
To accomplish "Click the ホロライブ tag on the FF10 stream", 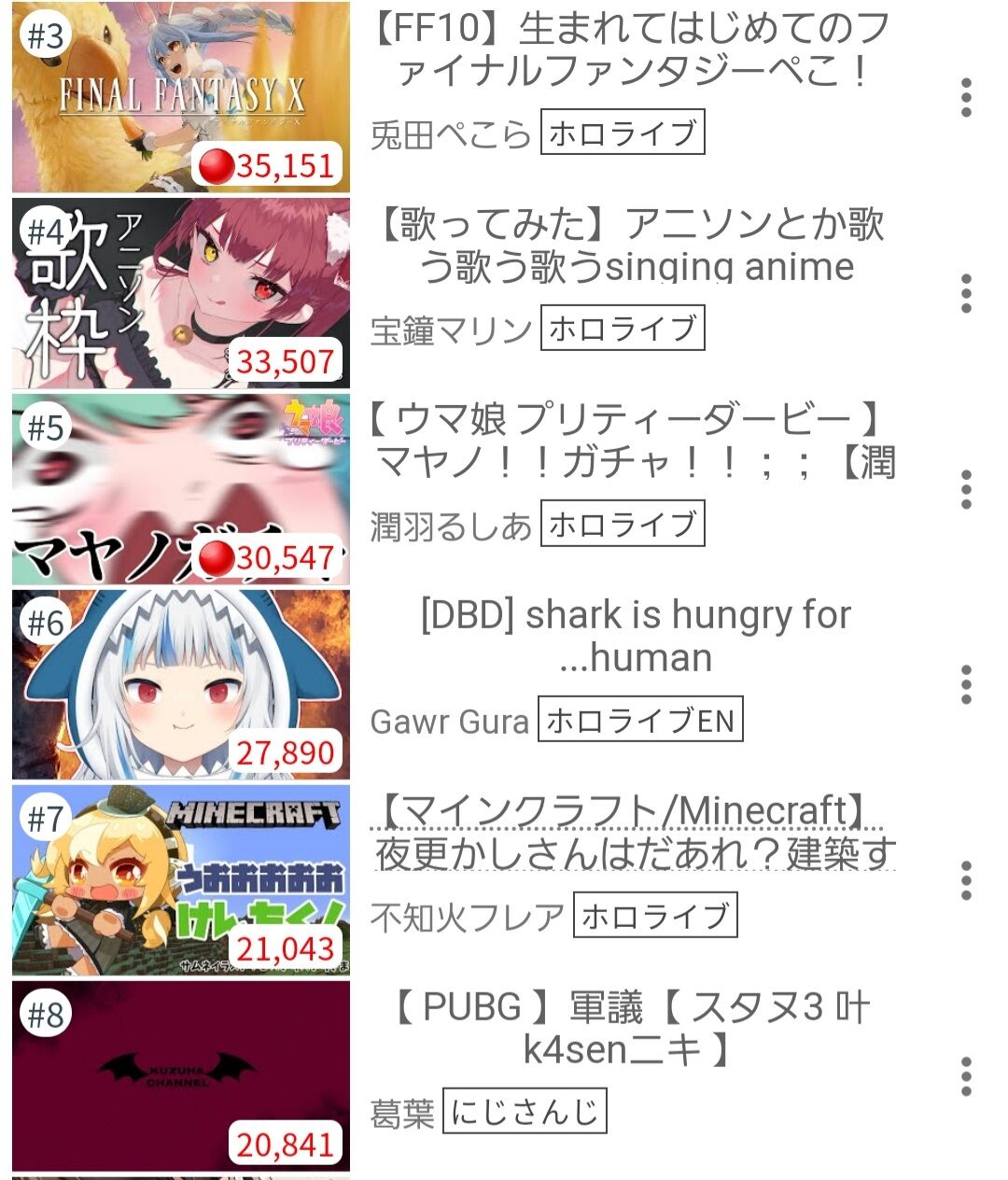I will coord(623,133).
